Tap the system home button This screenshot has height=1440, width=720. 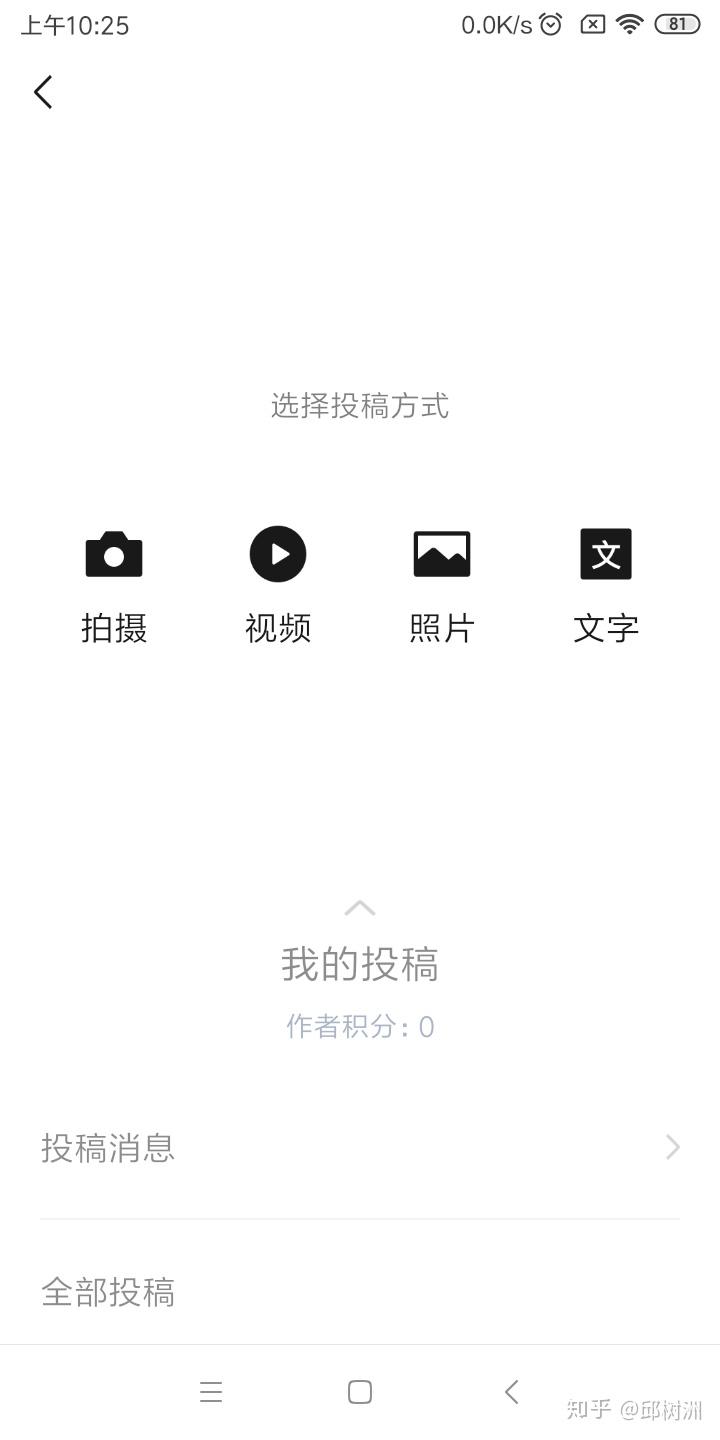[360, 1392]
